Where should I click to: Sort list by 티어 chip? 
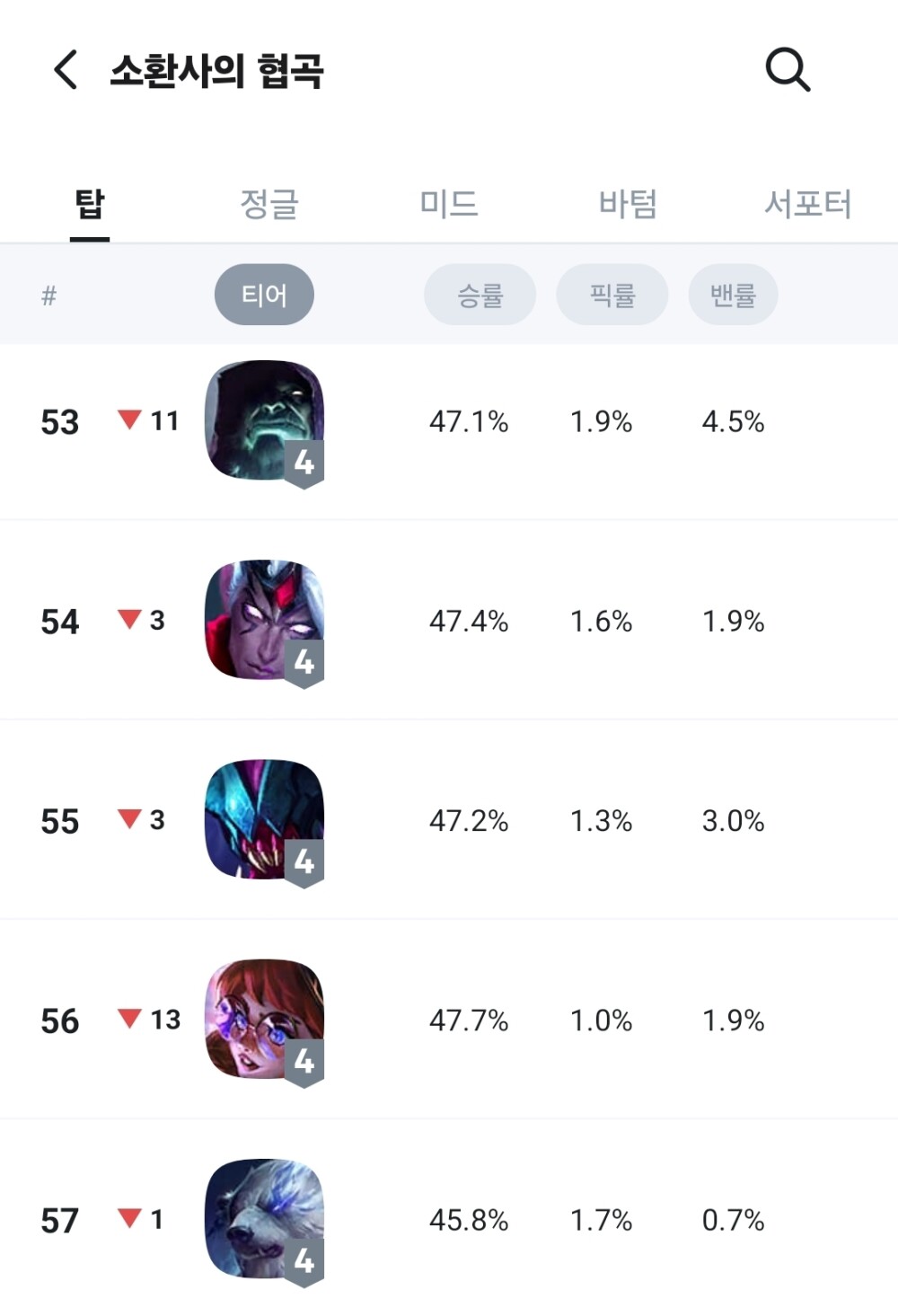264,295
